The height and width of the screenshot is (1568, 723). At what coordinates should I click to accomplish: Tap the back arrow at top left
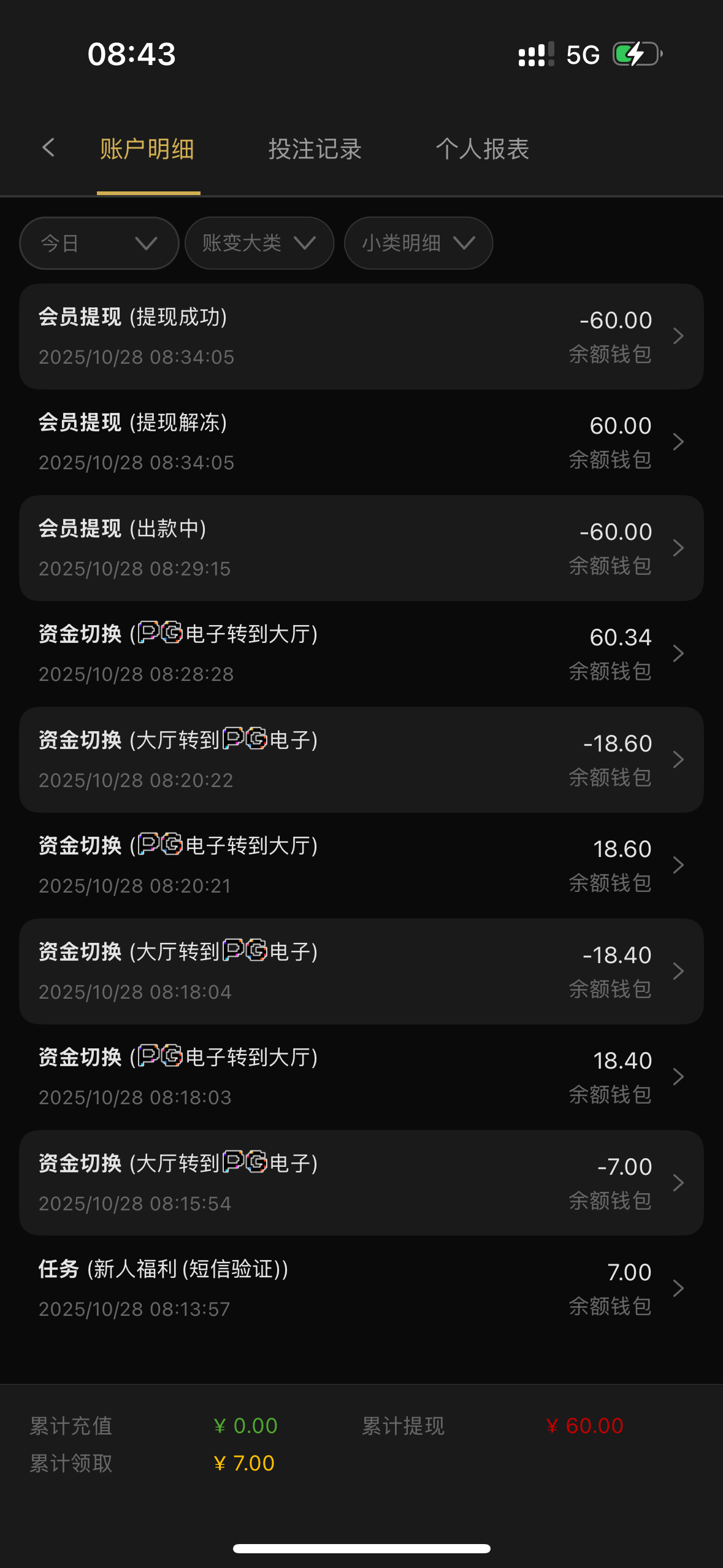[49, 148]
